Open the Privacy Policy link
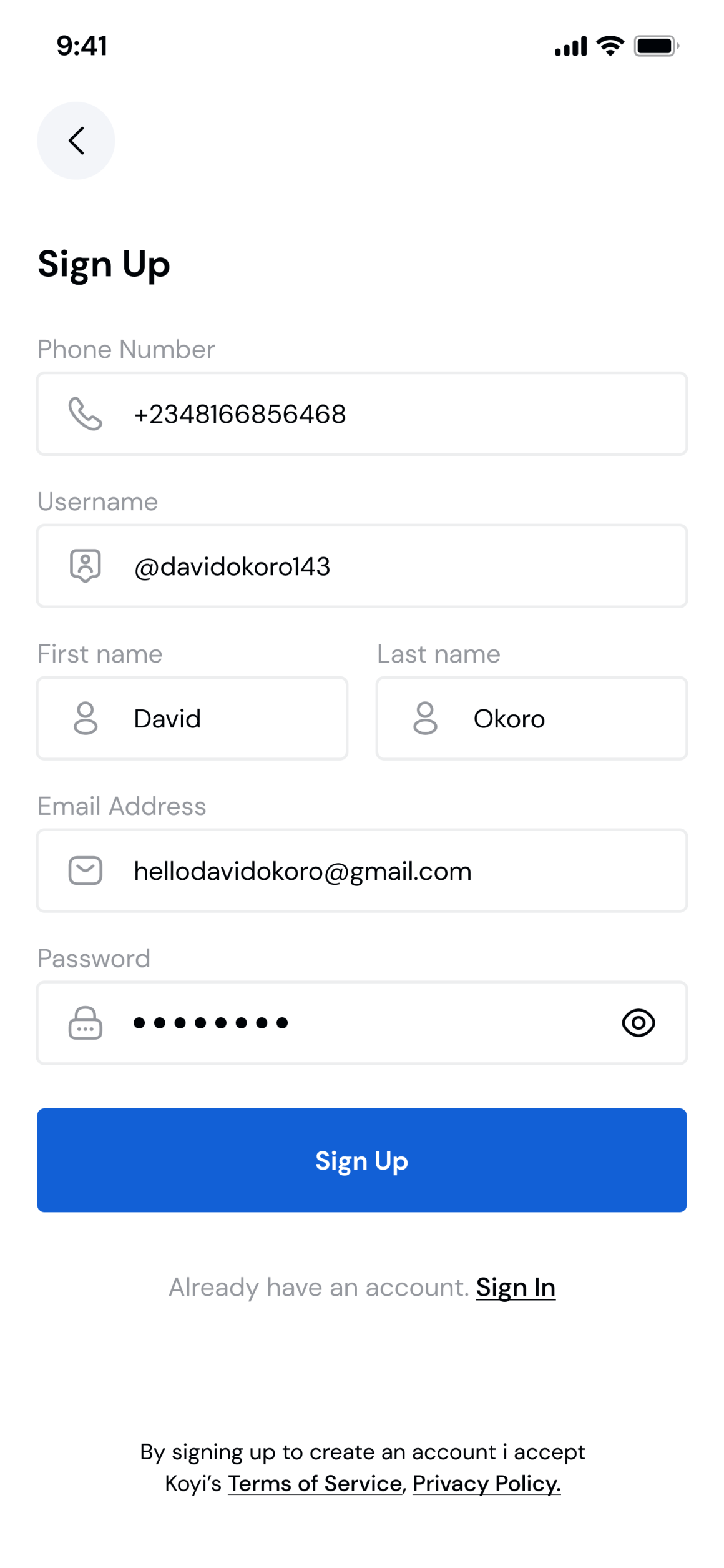 (487, 1483)
